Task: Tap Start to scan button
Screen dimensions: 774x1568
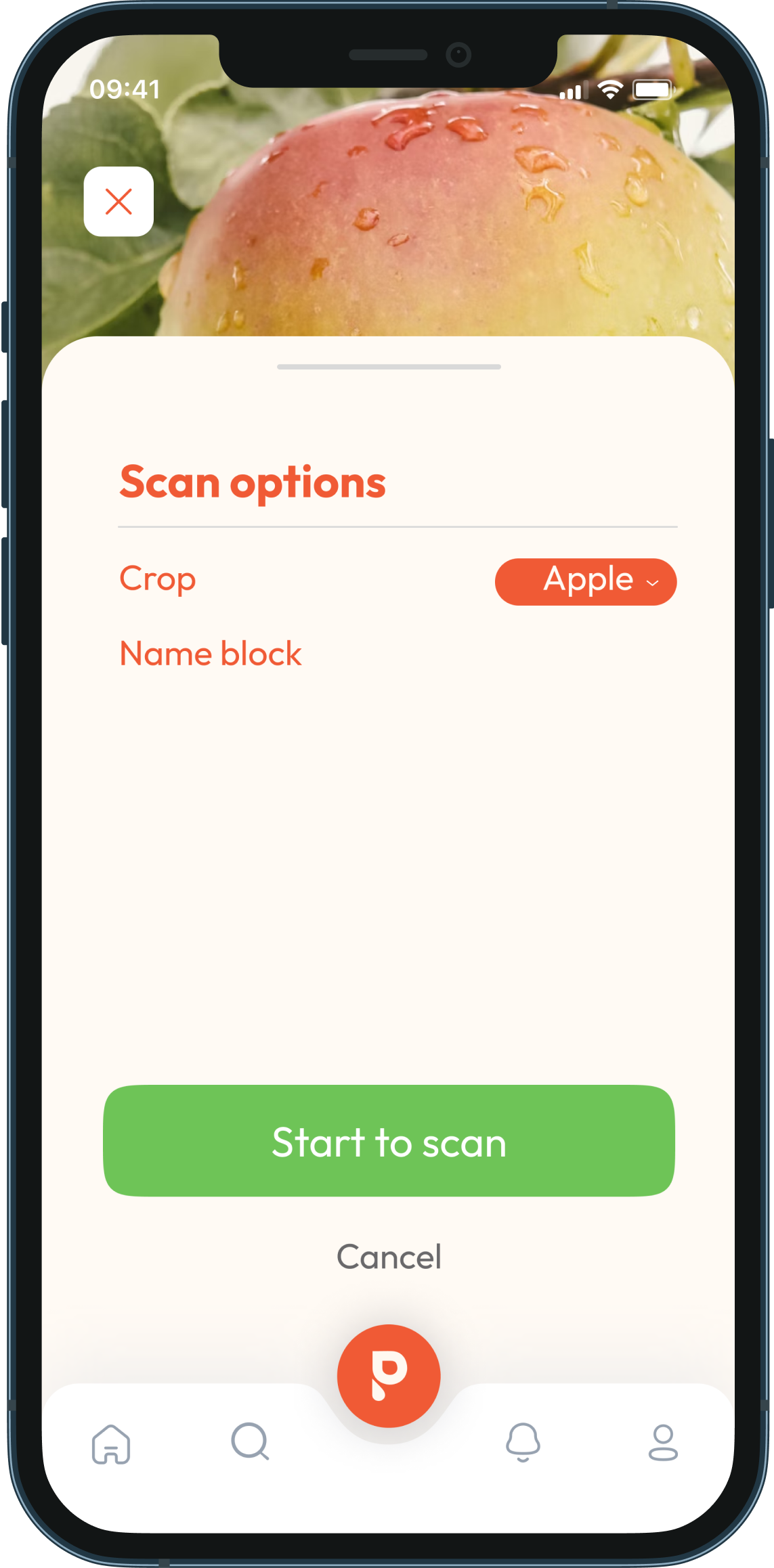Action: [x=389, y=1141]
